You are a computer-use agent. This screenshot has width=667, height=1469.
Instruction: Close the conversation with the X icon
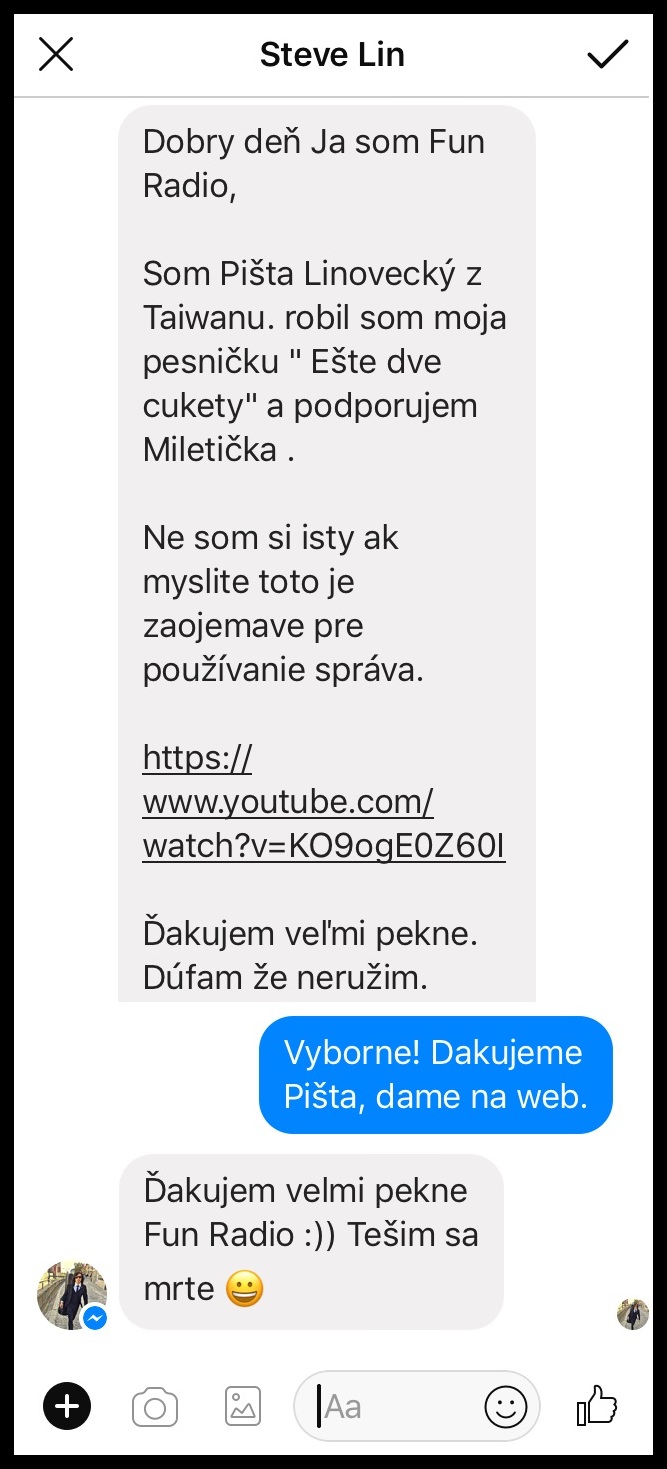(x=56, y=55)
